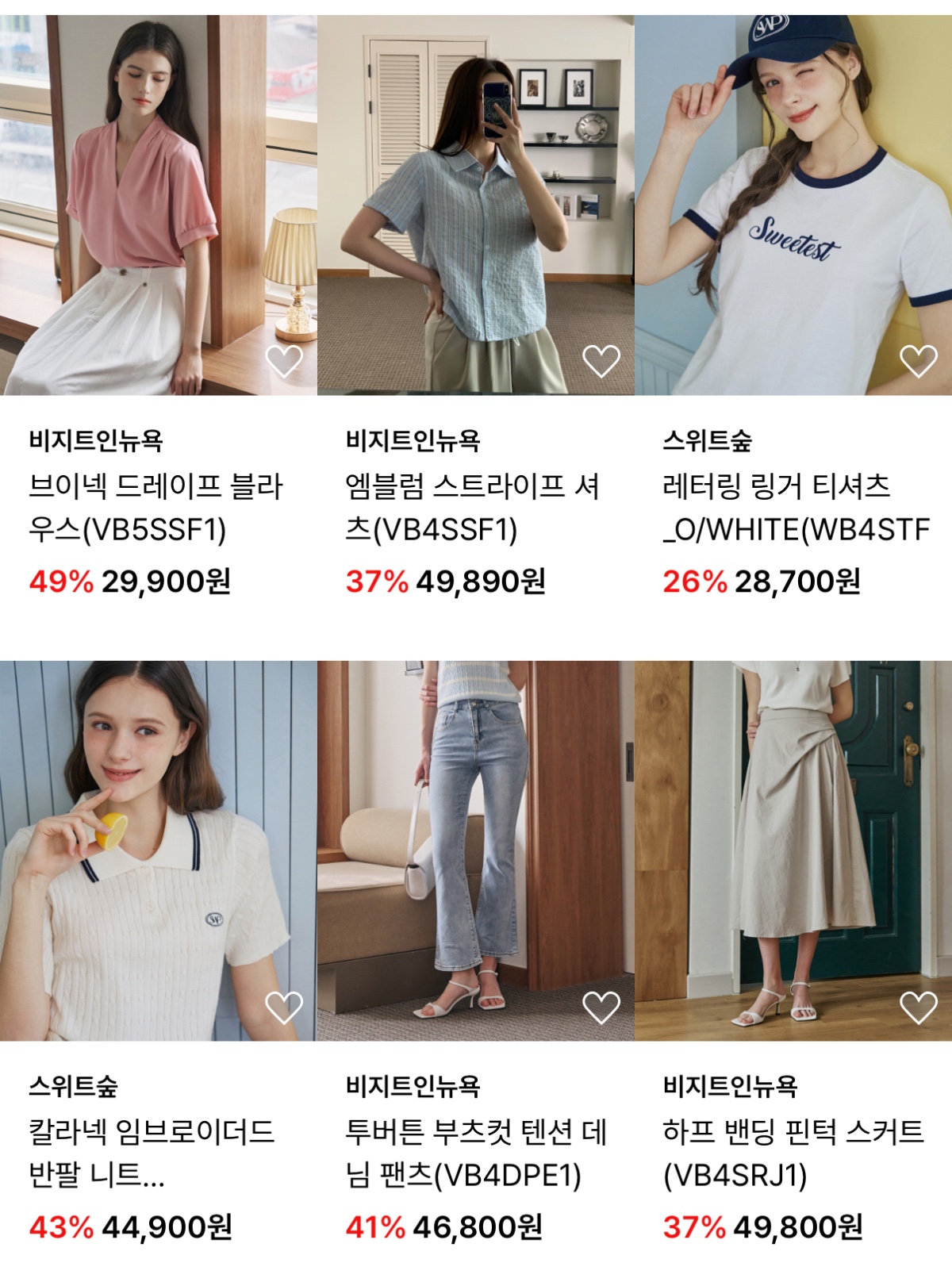Add 레터링 링거 티셔츠 to wishlist
Screen dimensions: 952x1282
click(x=918, y=362)
